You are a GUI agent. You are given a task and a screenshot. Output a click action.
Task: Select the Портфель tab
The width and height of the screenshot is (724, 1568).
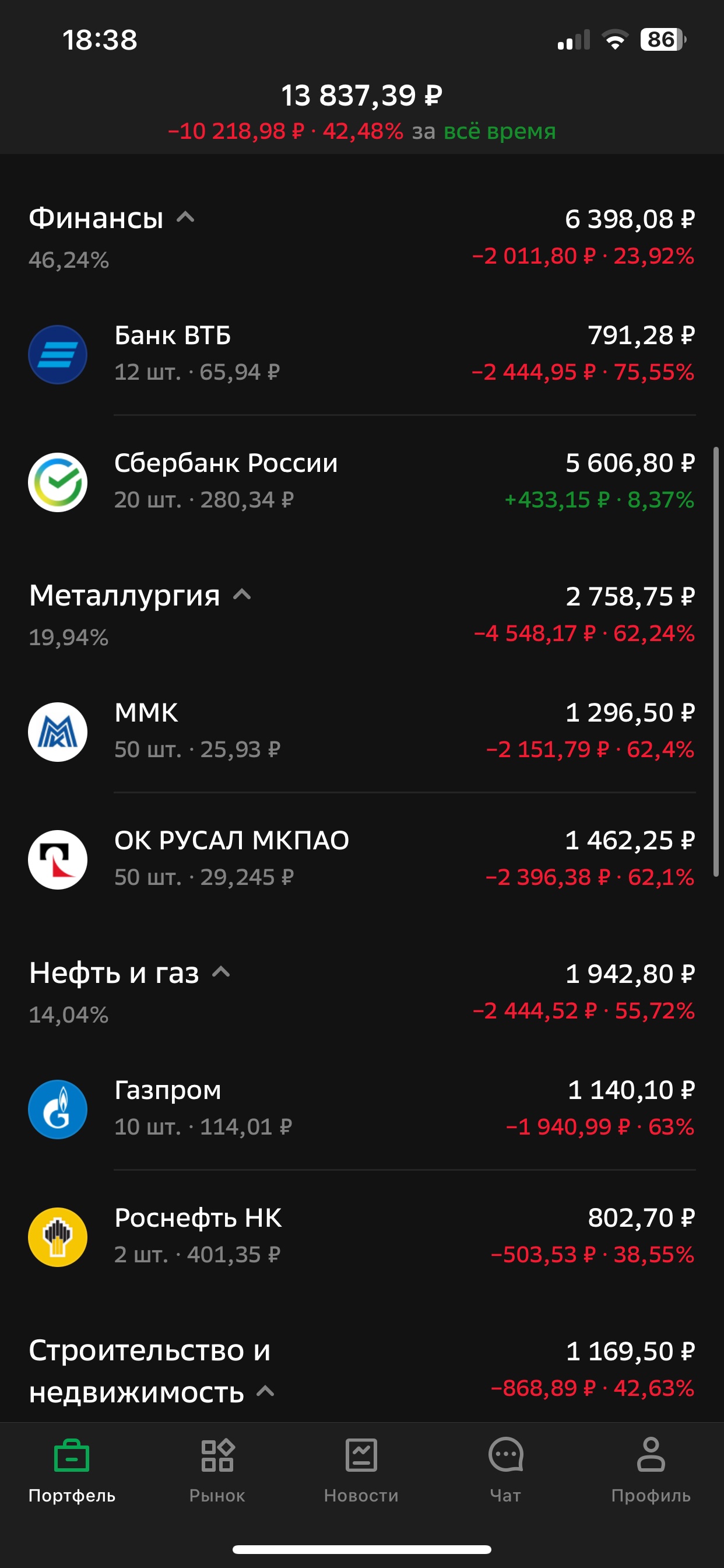(72, 1471)
